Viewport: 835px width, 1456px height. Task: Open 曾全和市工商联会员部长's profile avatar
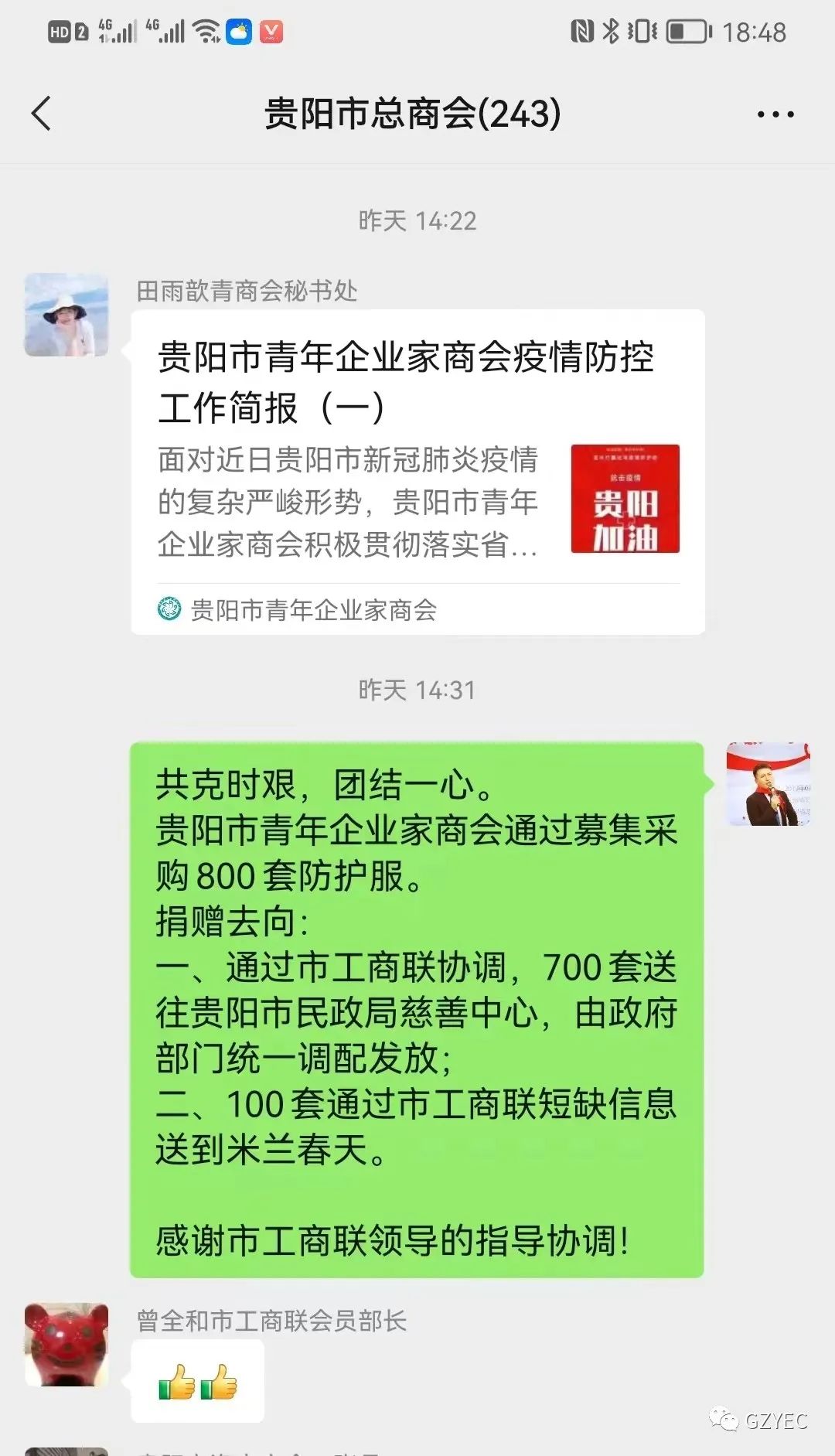(66, 1345)
